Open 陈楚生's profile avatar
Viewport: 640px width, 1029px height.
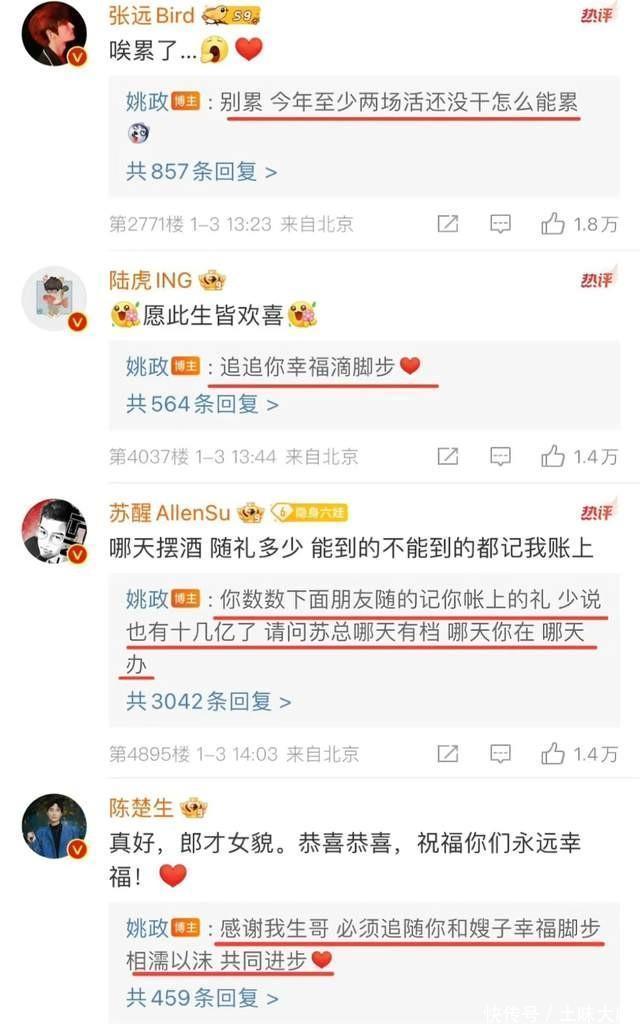point(54,826)
